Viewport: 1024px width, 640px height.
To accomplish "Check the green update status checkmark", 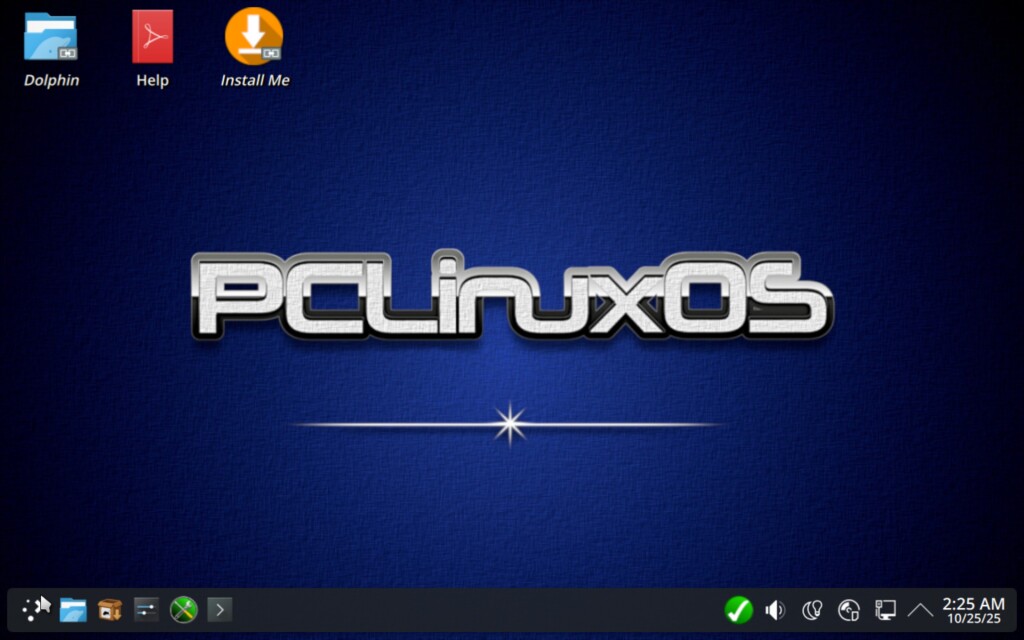I will (x=738, y=609).
